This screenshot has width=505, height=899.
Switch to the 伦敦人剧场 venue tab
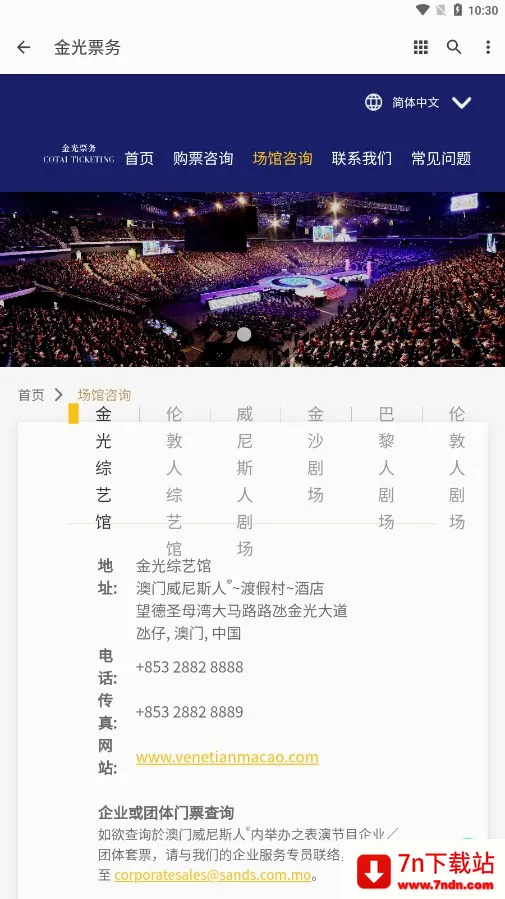(x=457, y=467)
